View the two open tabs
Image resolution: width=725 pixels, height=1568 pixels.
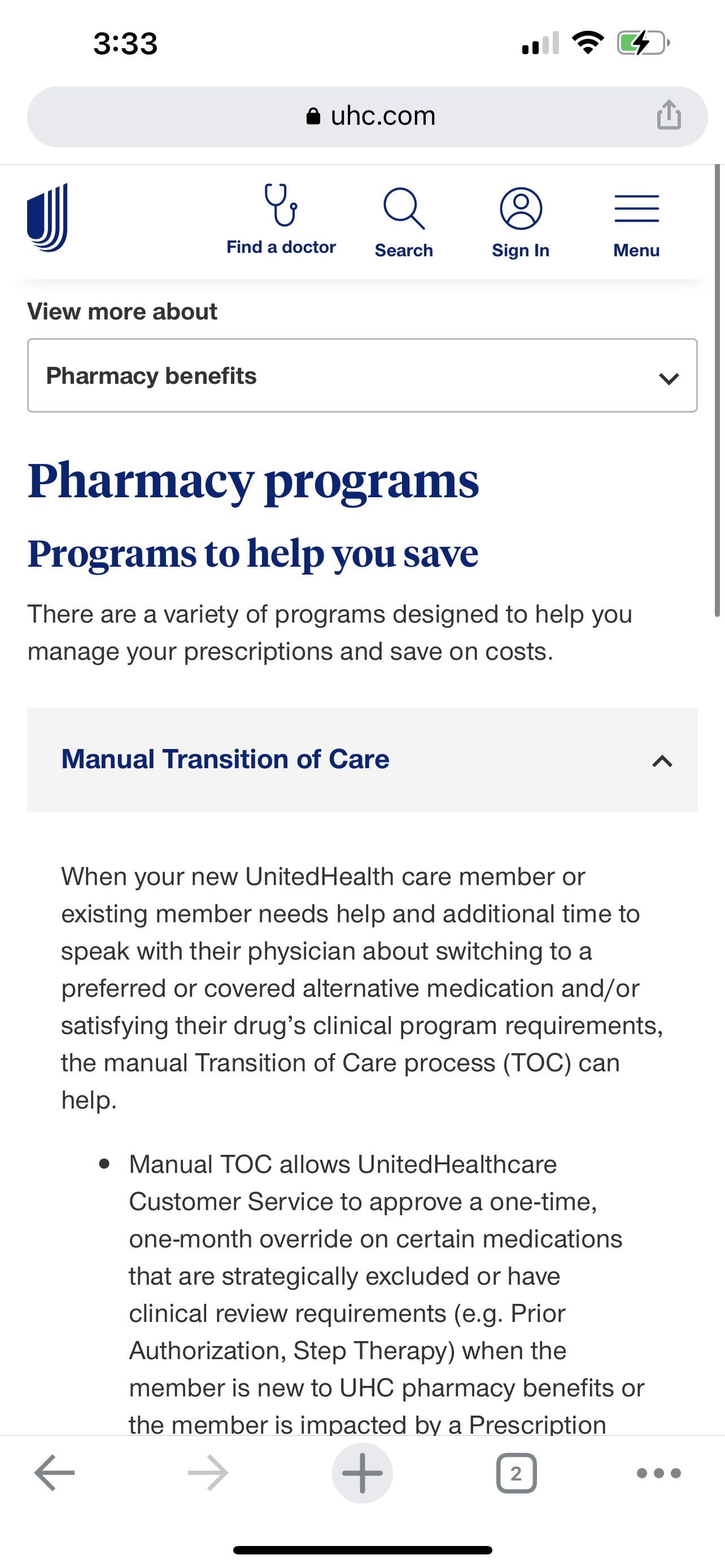tap(516, 1473)
